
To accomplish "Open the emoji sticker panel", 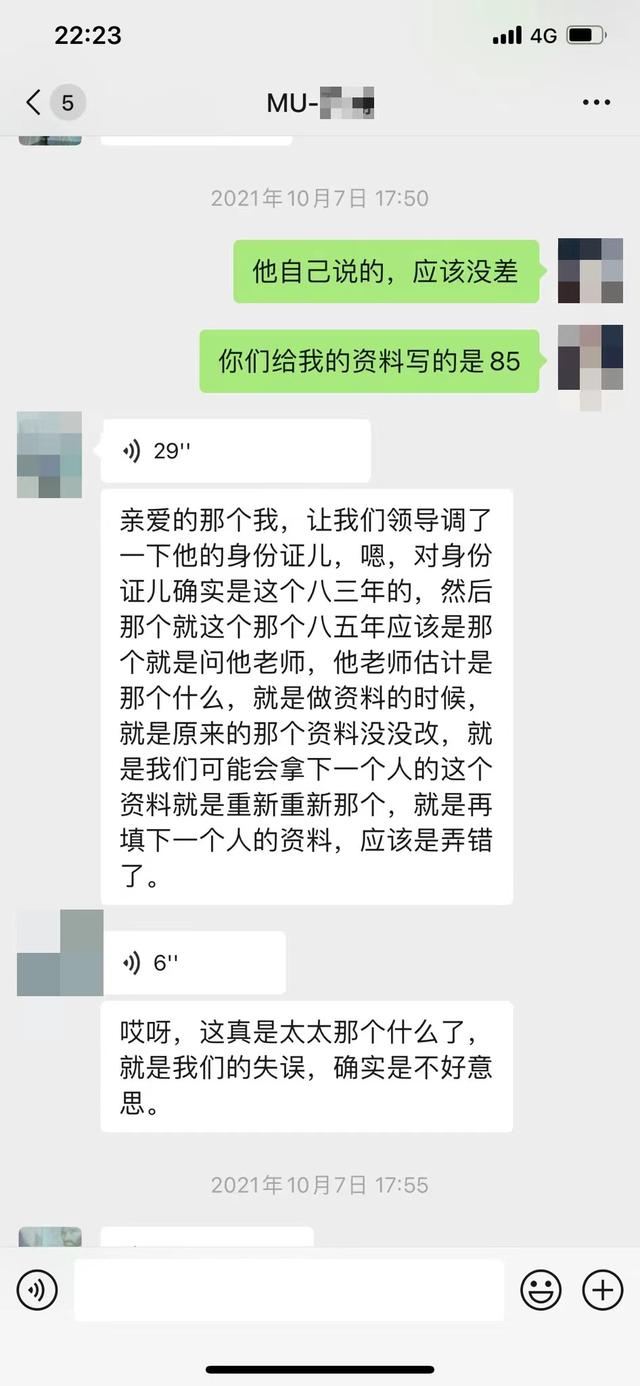I will [x=541, y=1290].
